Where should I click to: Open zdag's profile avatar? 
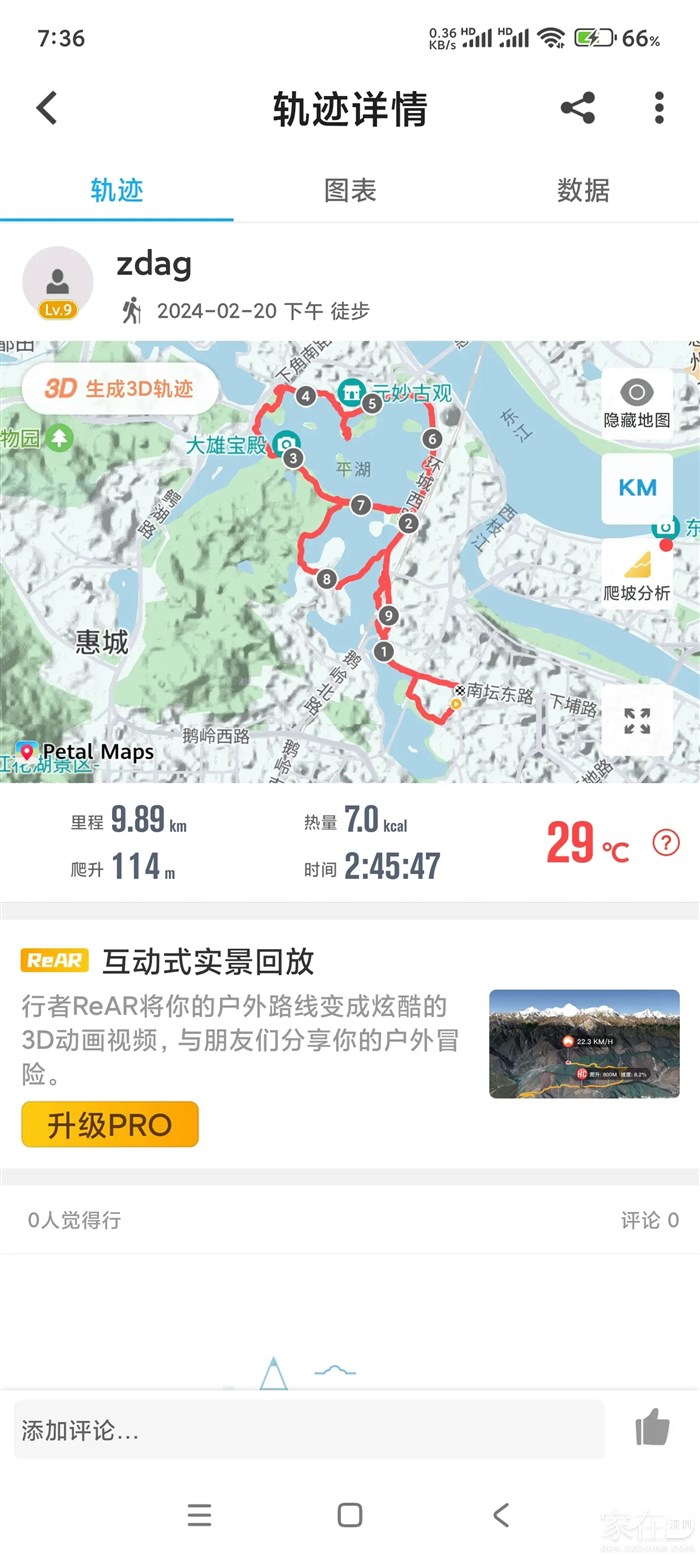58,282
